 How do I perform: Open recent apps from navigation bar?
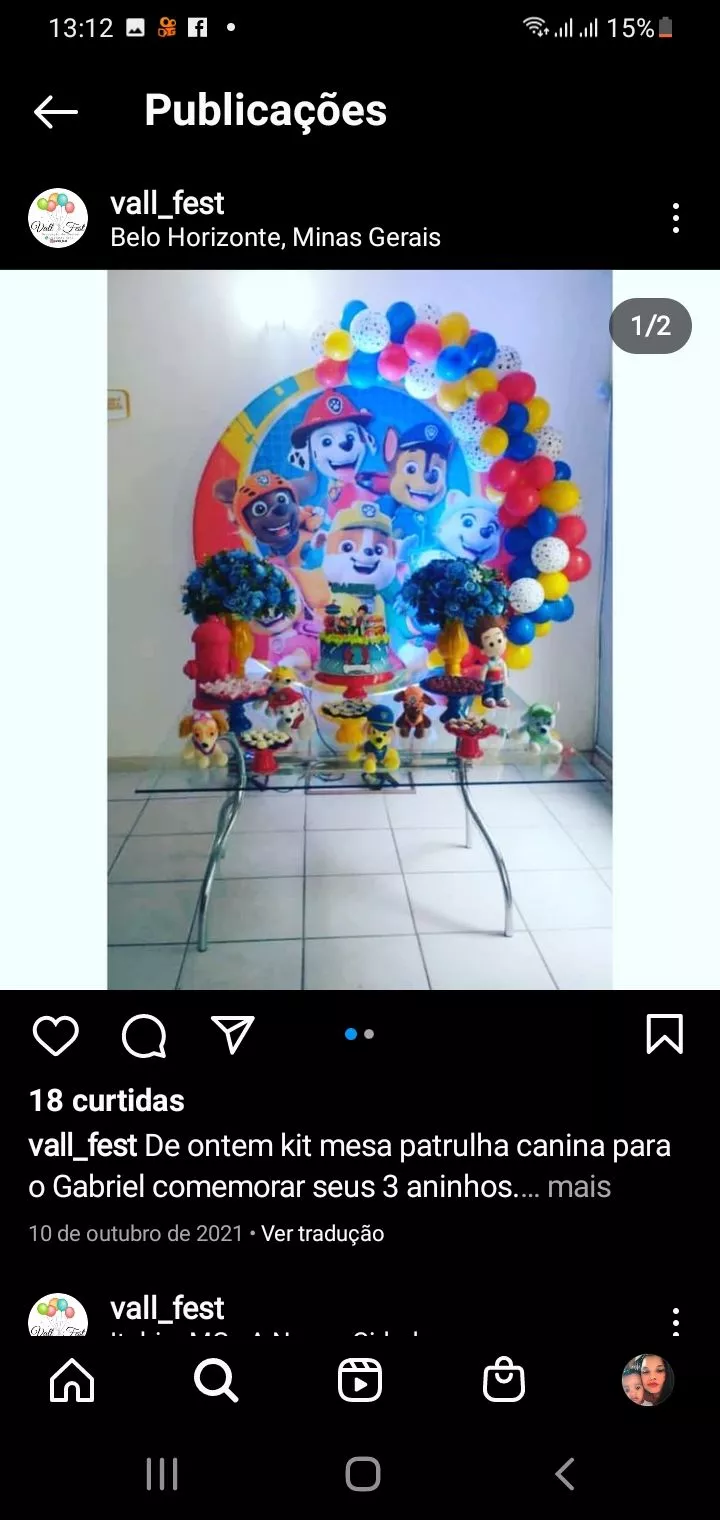pos(162,1474)
